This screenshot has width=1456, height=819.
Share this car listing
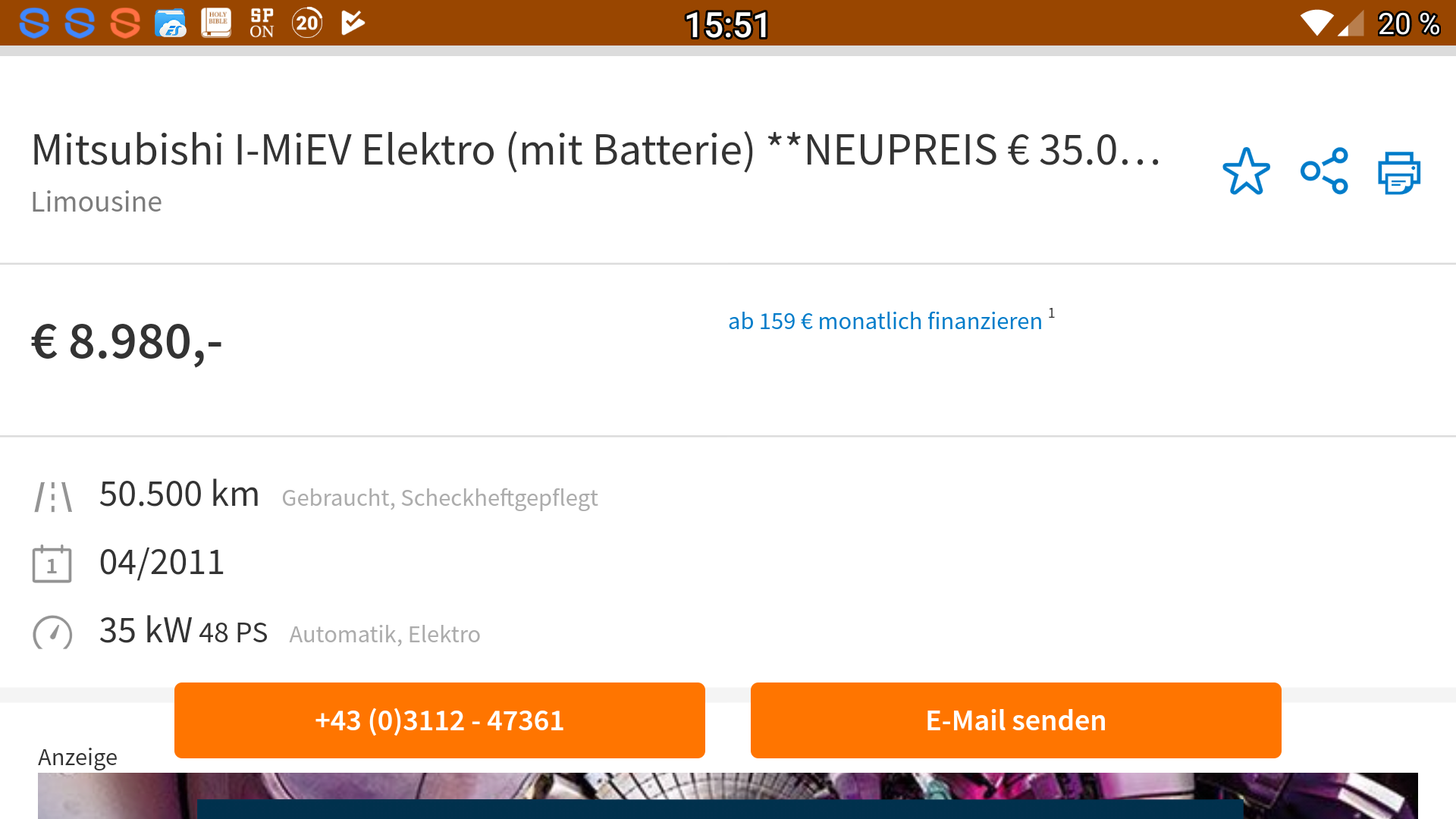coord(1324,172)
